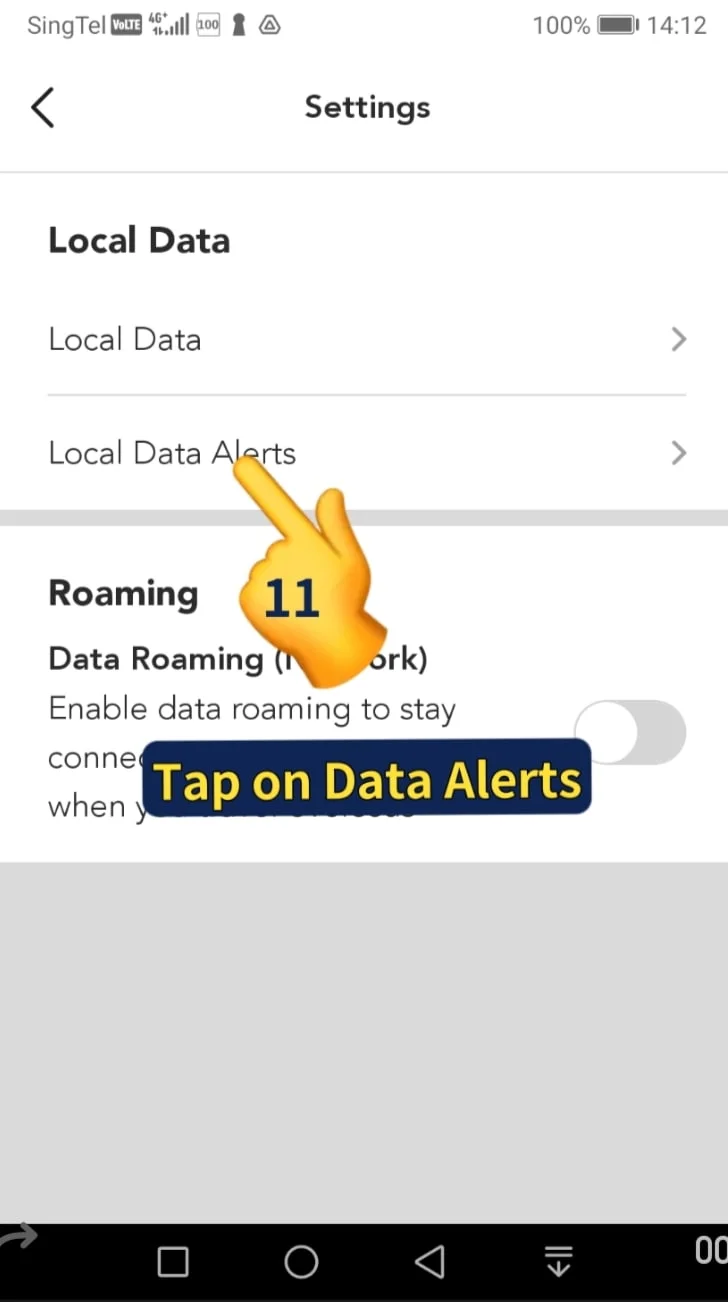Tap the system back triangle
Image resolution: width=728 pixels, height=1302 pixels.
429,1262
